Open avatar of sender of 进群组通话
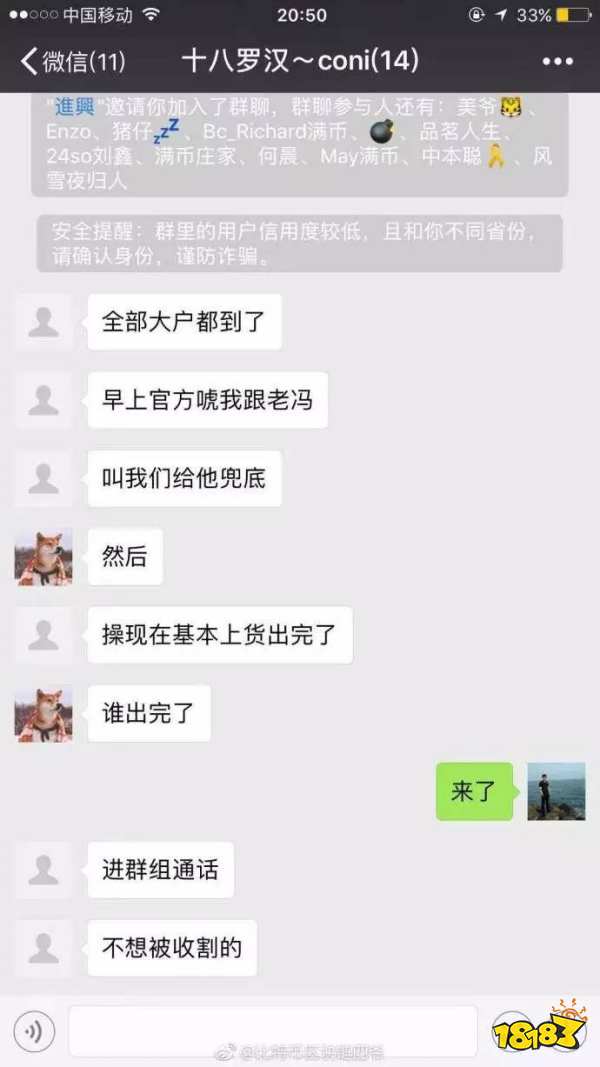The image size is (600, 1067). (43, 870)
